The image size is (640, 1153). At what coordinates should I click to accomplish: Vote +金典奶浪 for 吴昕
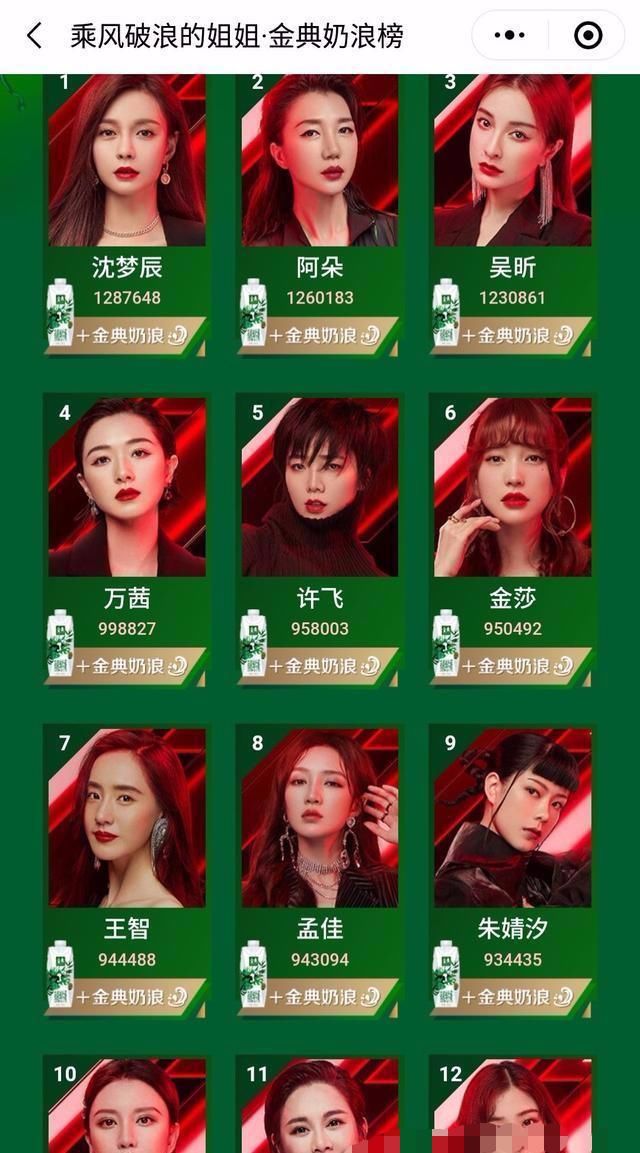(x=524, y=334)
